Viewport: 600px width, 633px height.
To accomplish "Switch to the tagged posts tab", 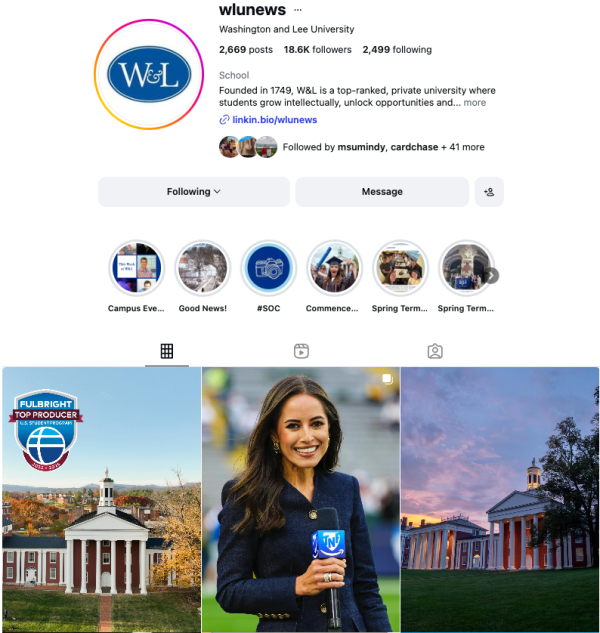I will [x=434, y=351].
